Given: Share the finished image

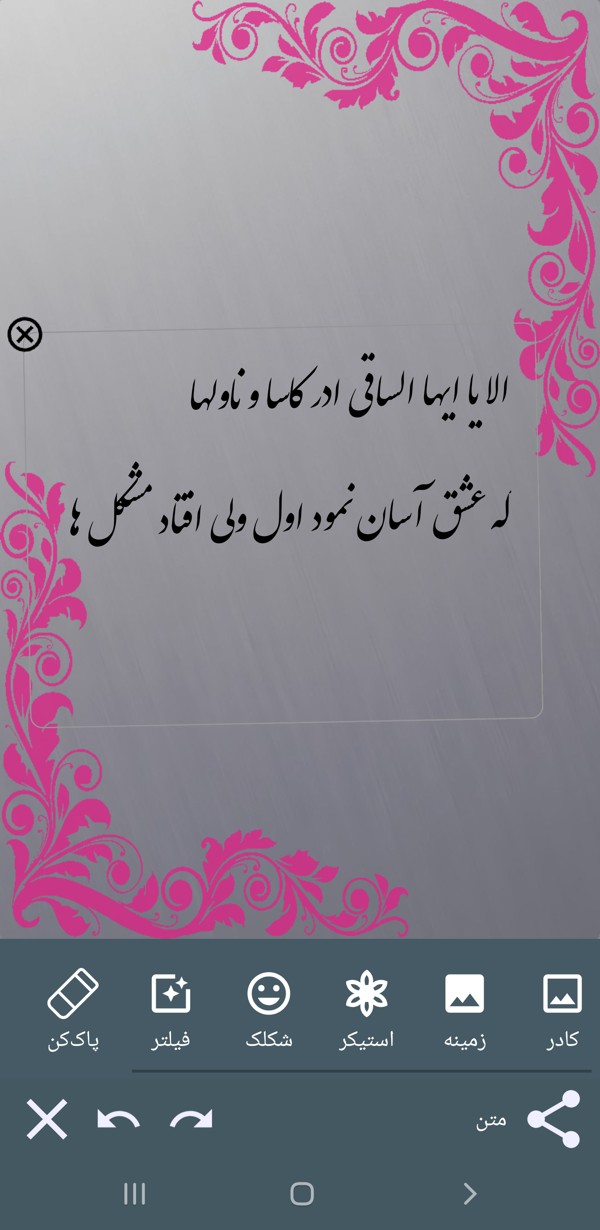Looking at the screenshot, I should 554,1119.
